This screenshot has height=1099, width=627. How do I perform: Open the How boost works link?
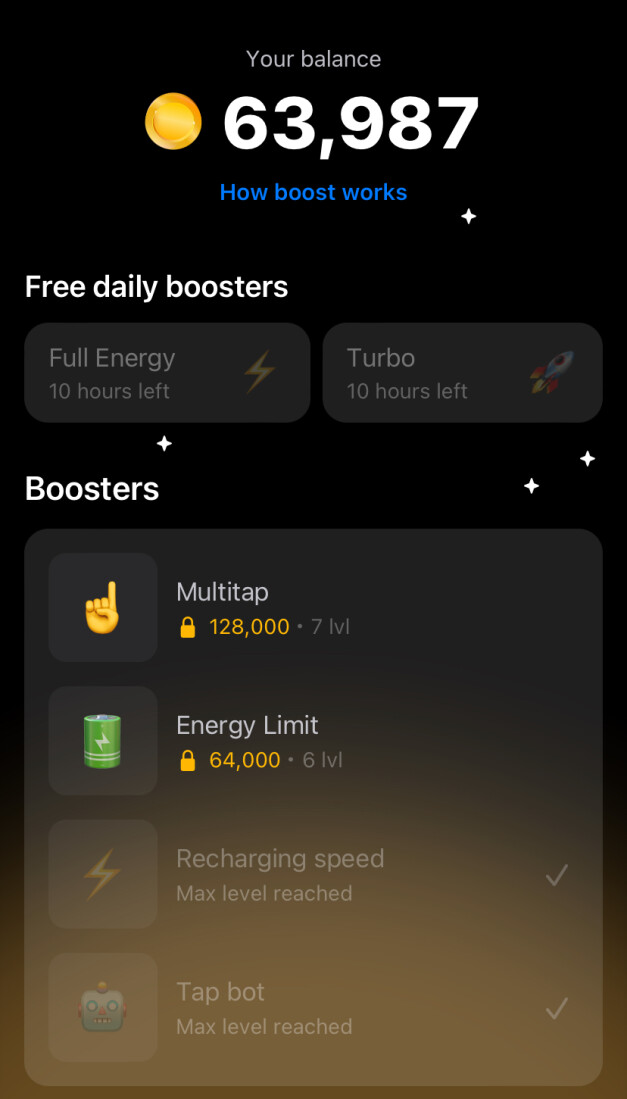(x=313, y=192)
